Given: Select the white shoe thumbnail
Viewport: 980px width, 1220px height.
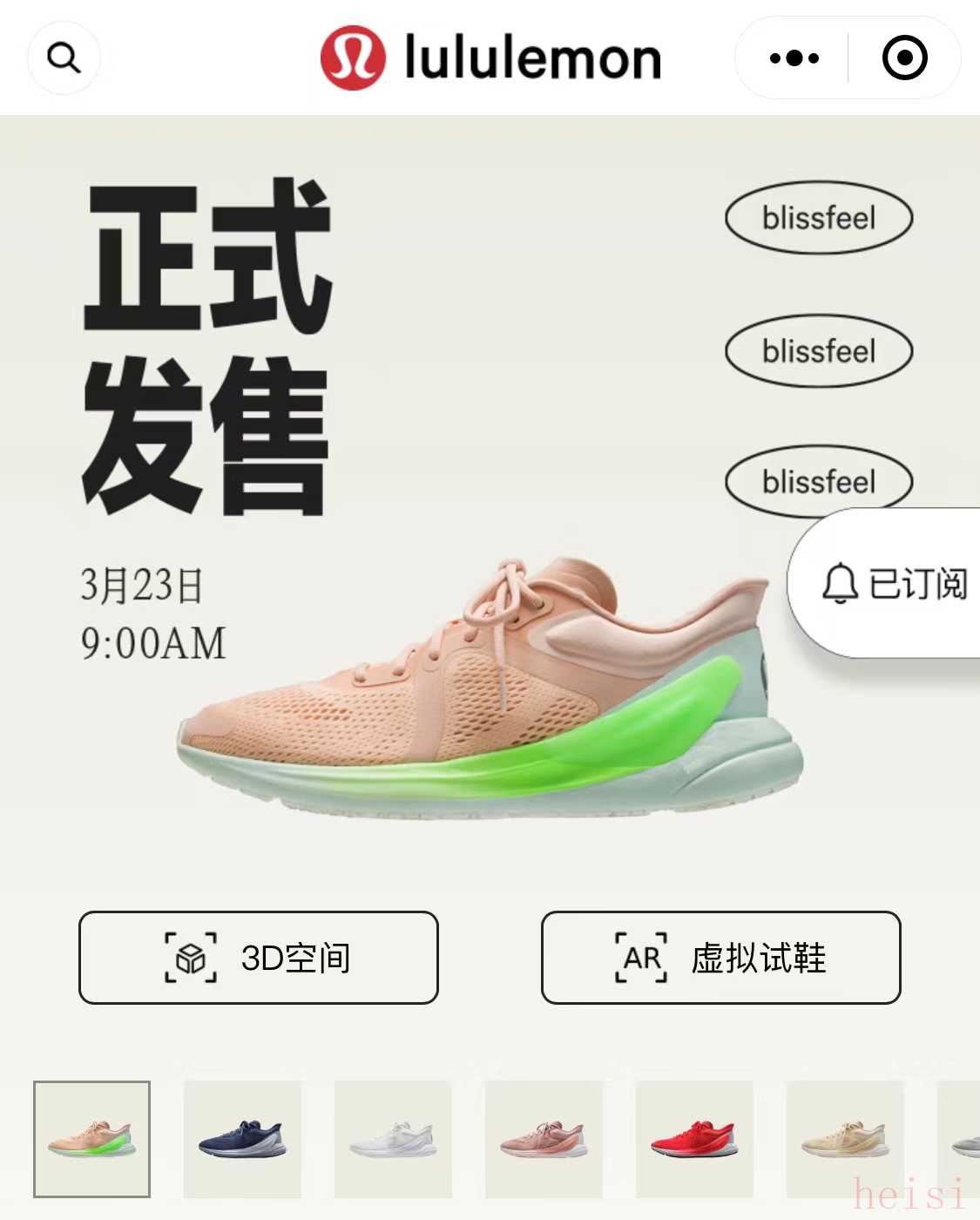Looking at the screenshot, I should pyautogui.click(x=393, y=1139).
